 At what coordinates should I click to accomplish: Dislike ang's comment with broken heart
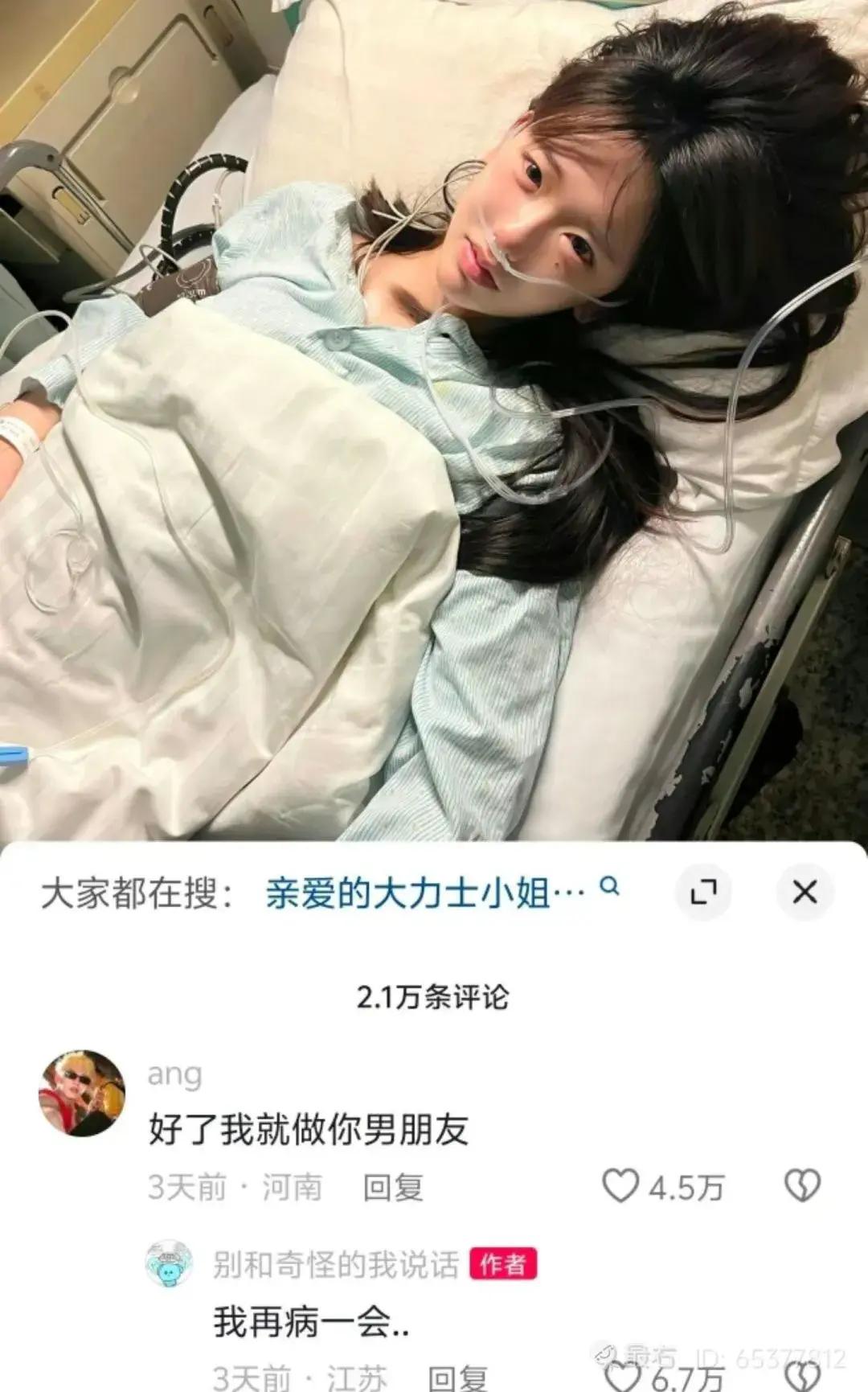pos(802,1186)
